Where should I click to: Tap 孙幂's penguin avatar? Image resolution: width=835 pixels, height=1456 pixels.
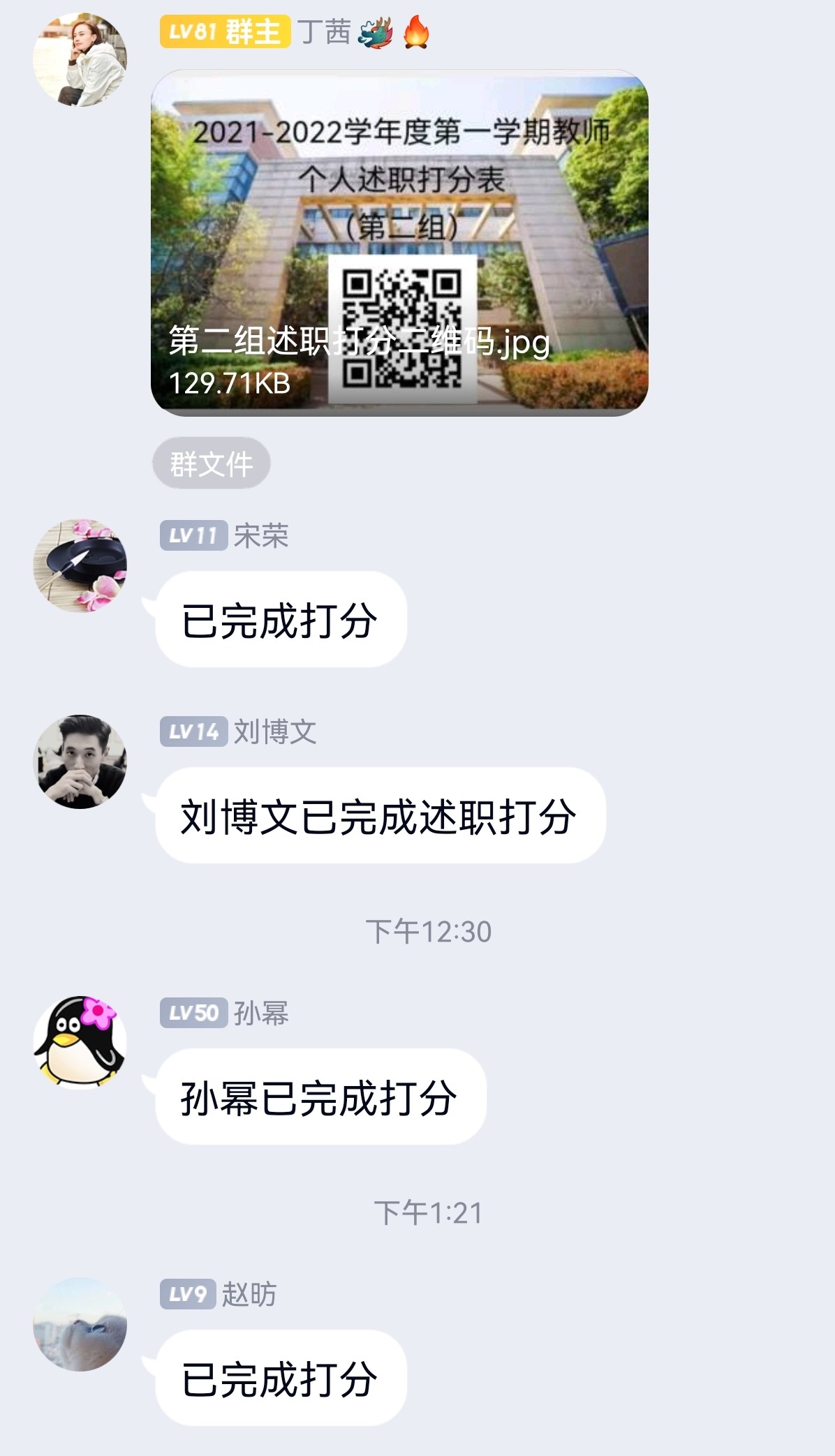[80, 1043]
